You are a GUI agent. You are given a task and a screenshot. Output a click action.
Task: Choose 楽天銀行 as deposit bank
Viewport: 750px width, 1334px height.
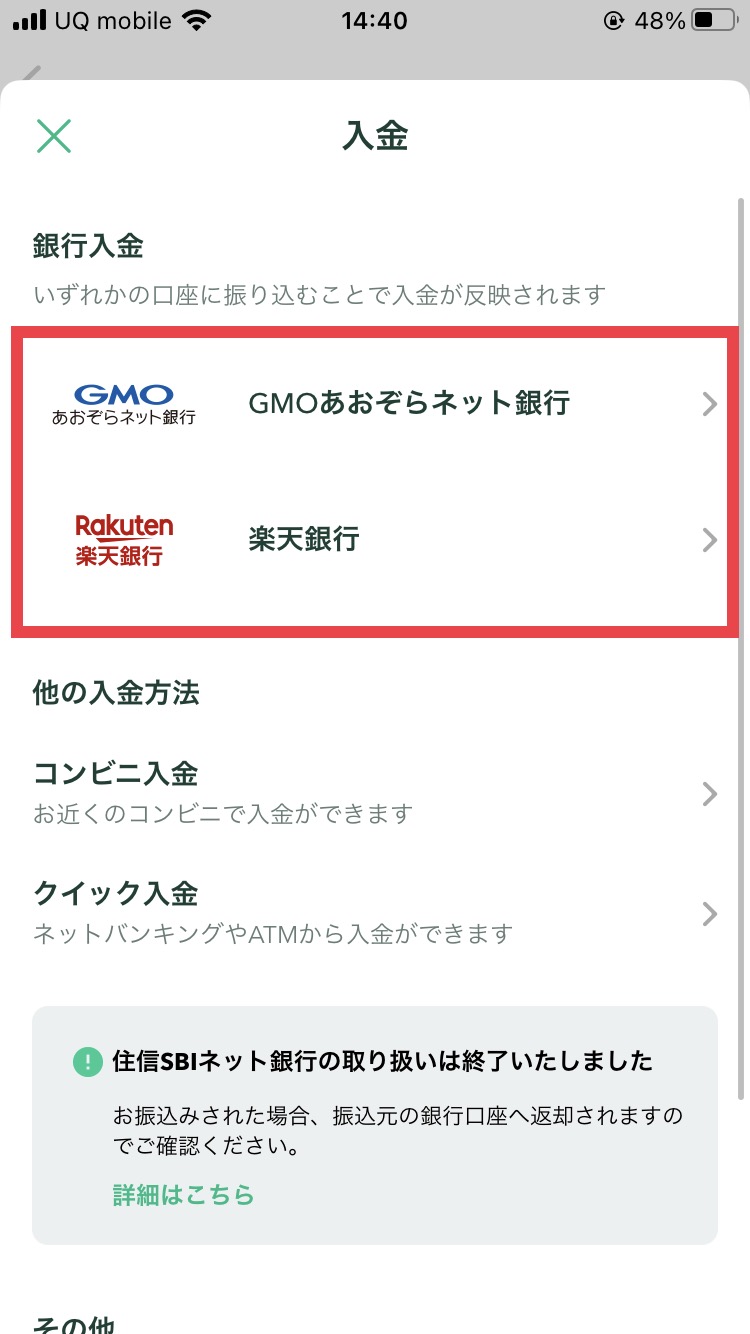[375, 541]
